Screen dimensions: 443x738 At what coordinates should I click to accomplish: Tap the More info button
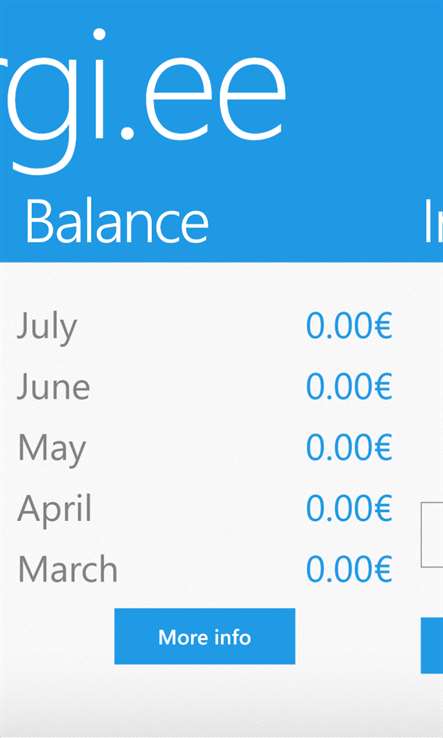click(x=205, y=636)
